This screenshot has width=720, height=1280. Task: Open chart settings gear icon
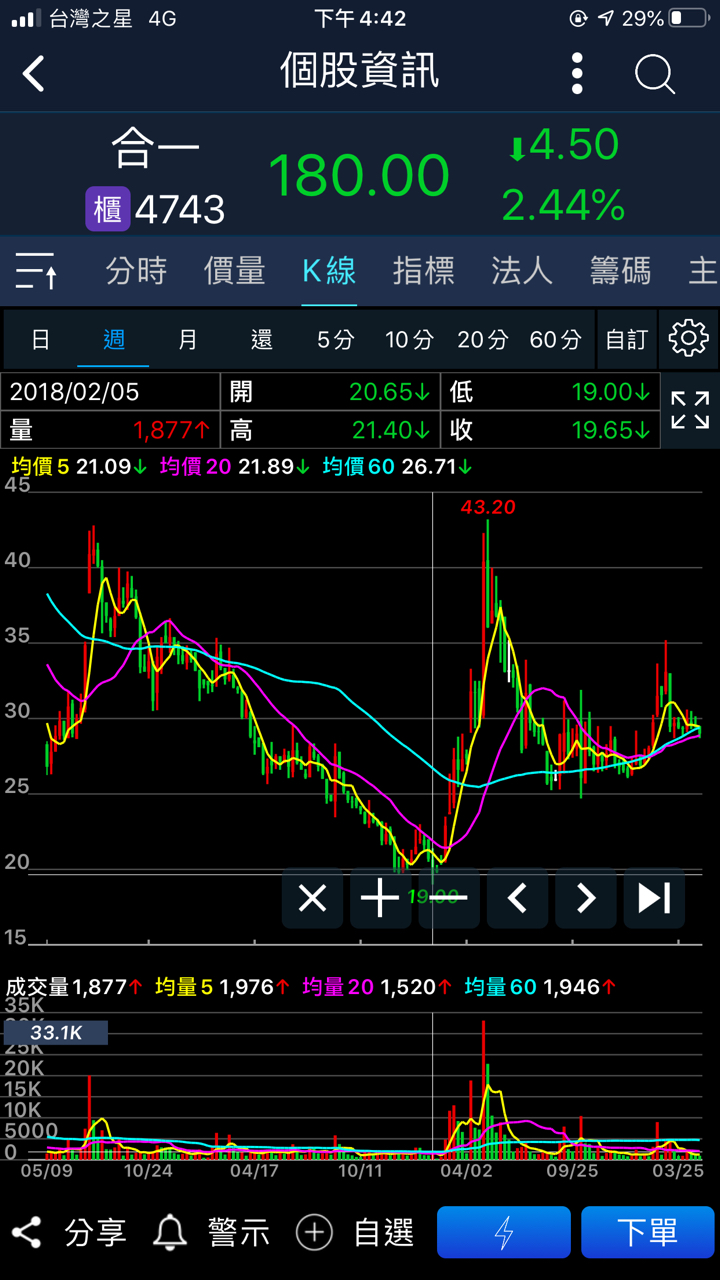(688, 339)
